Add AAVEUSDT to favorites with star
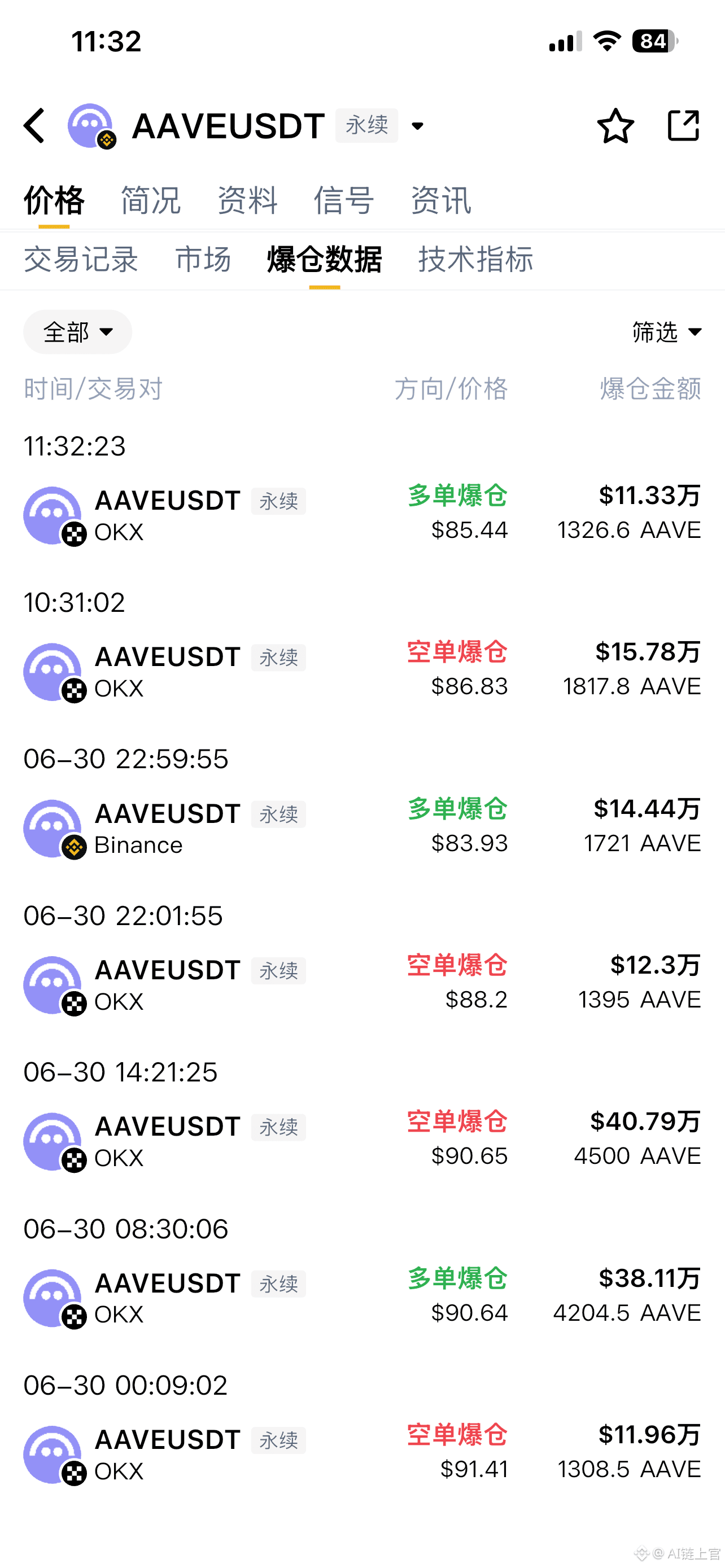The width and height of the screenshot is (725, 1568). pyautogui.click(x=615, y=126)
